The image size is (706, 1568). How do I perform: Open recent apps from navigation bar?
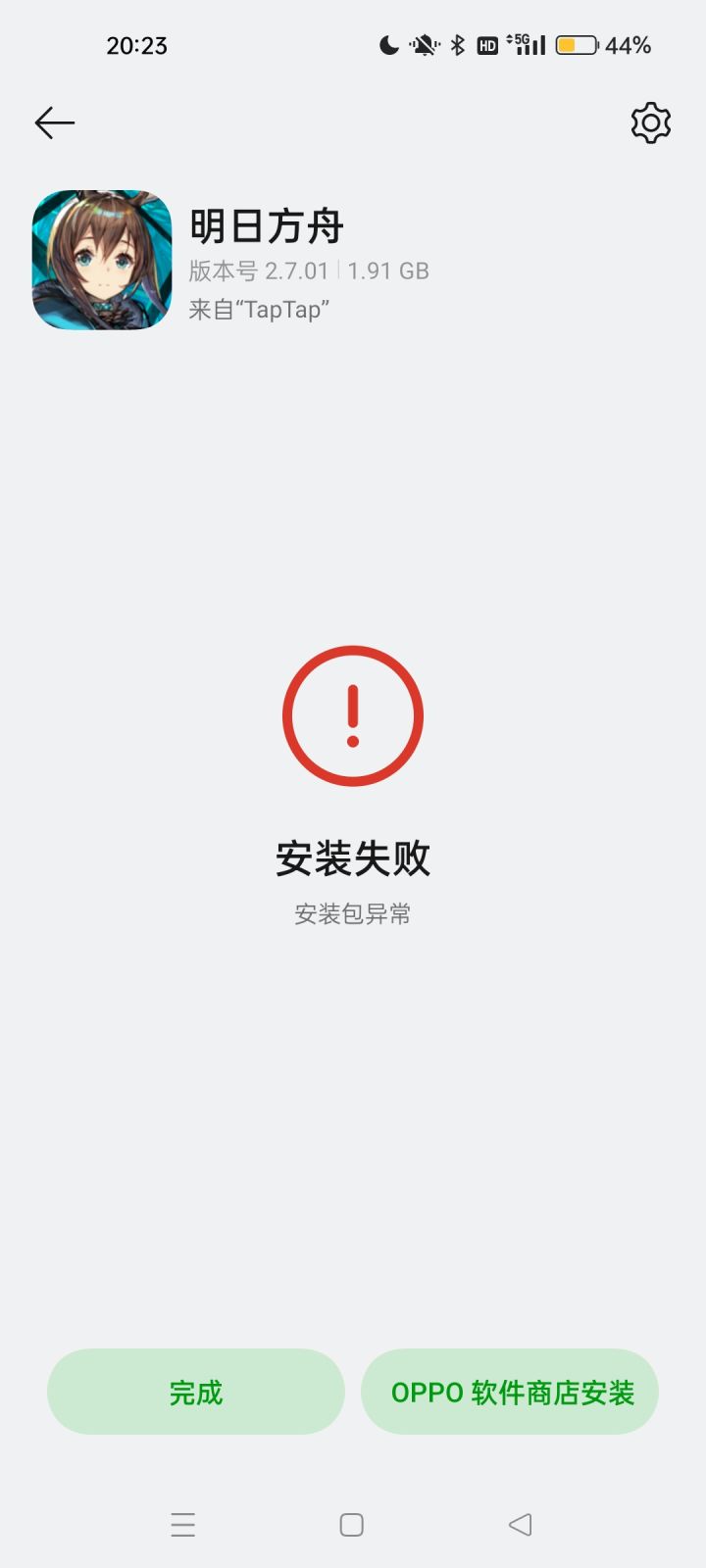point(183,1524)
